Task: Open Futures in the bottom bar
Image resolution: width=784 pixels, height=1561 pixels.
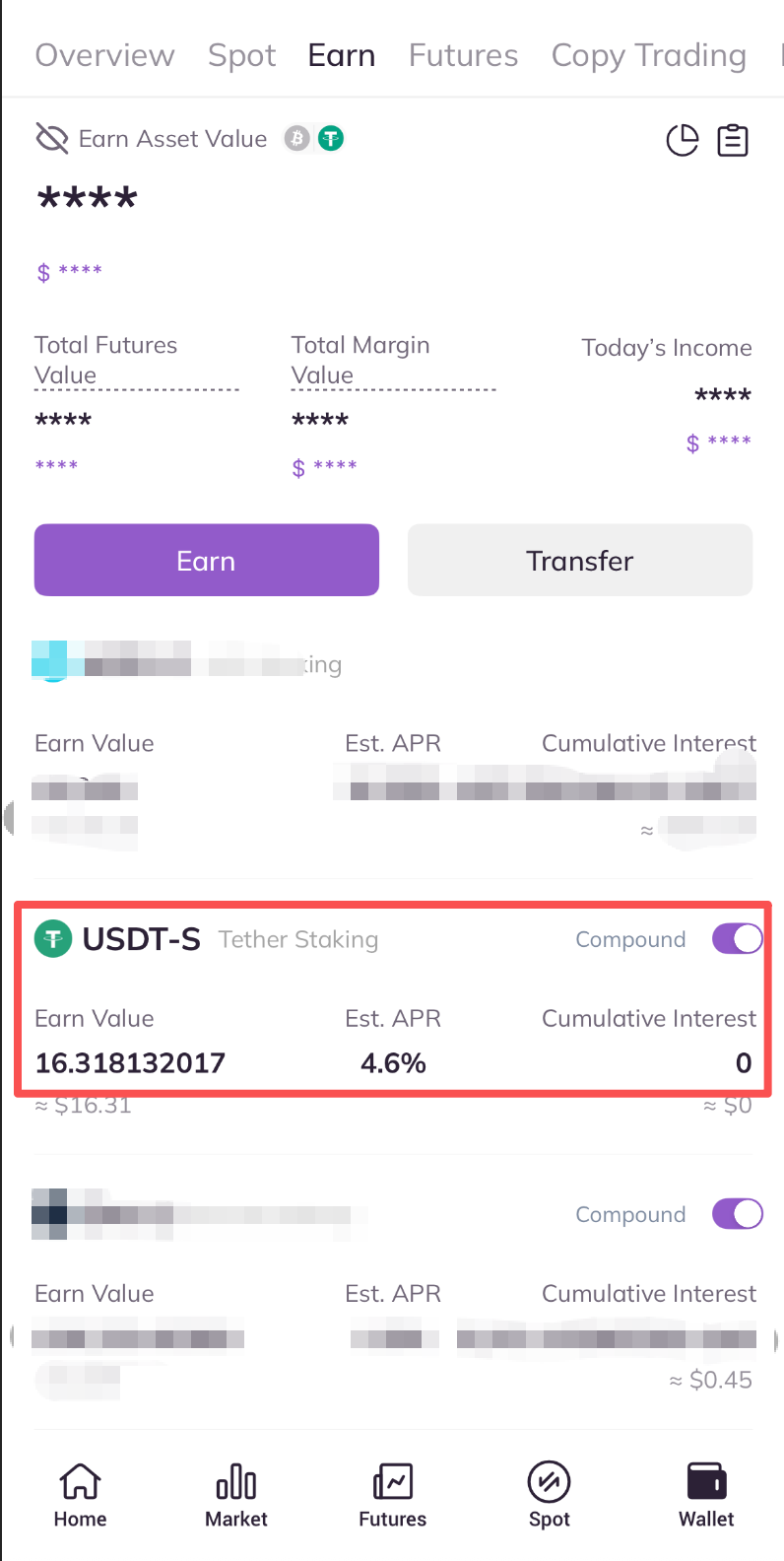Action: 392,1494
